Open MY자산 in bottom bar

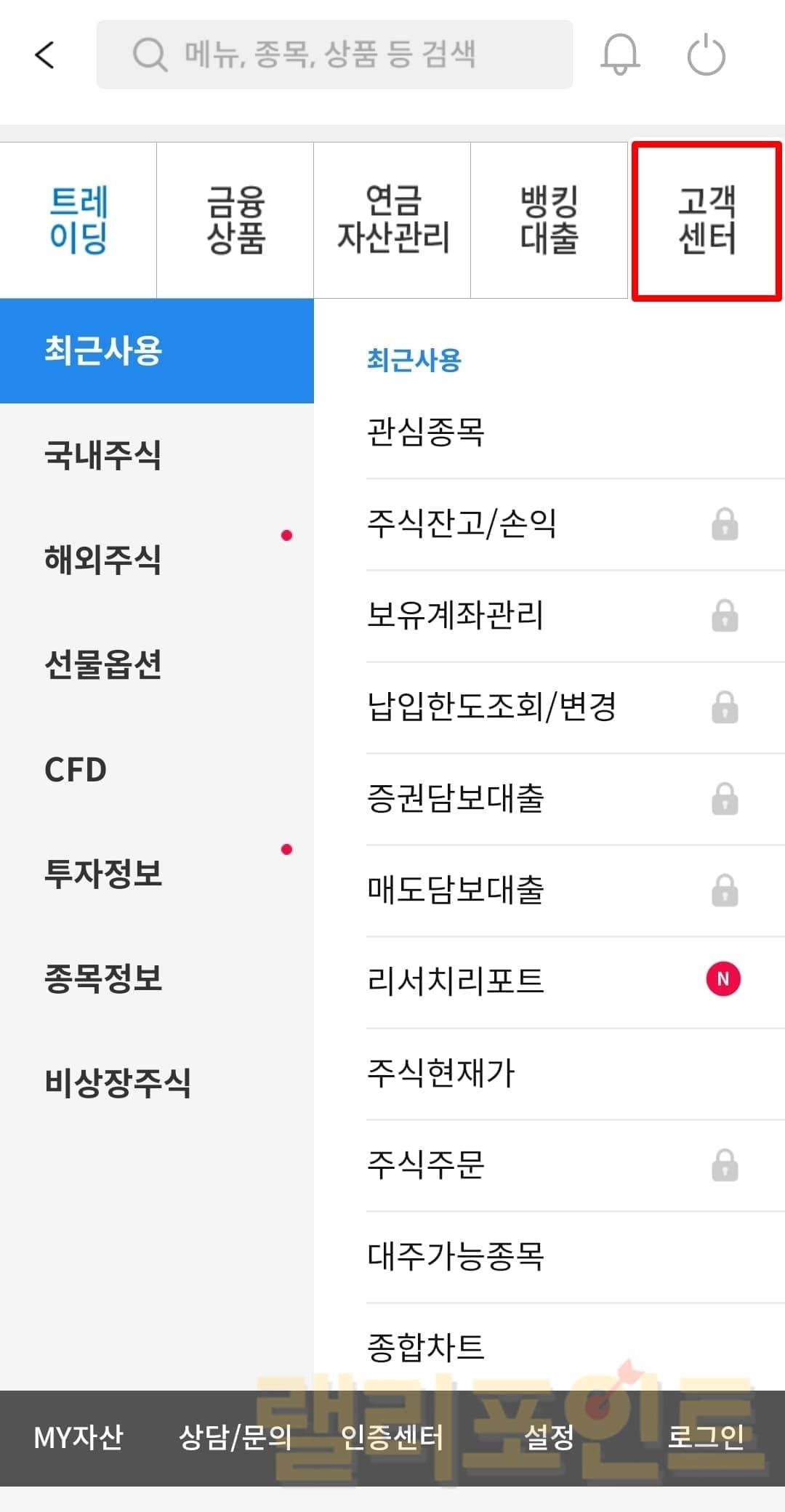pyautogui.click(x=78, y=1437)
